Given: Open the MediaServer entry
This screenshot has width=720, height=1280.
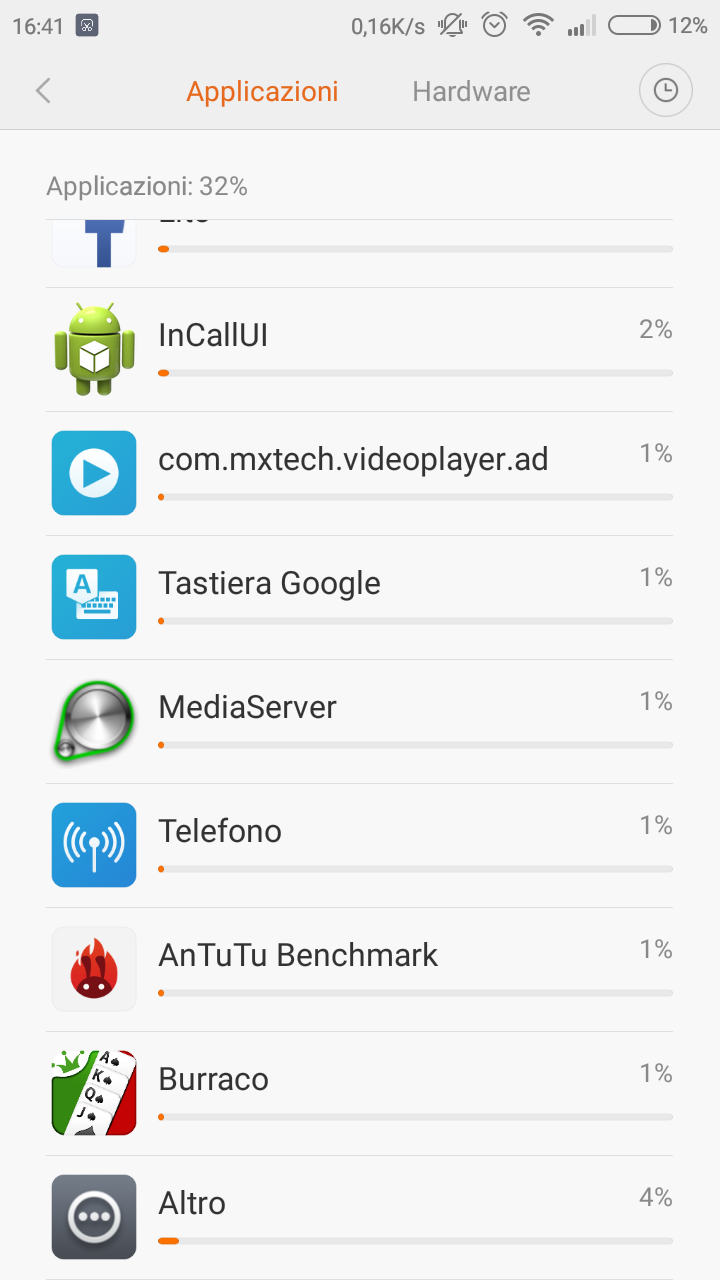Looking at the screenshot, I should pos(360,722).
